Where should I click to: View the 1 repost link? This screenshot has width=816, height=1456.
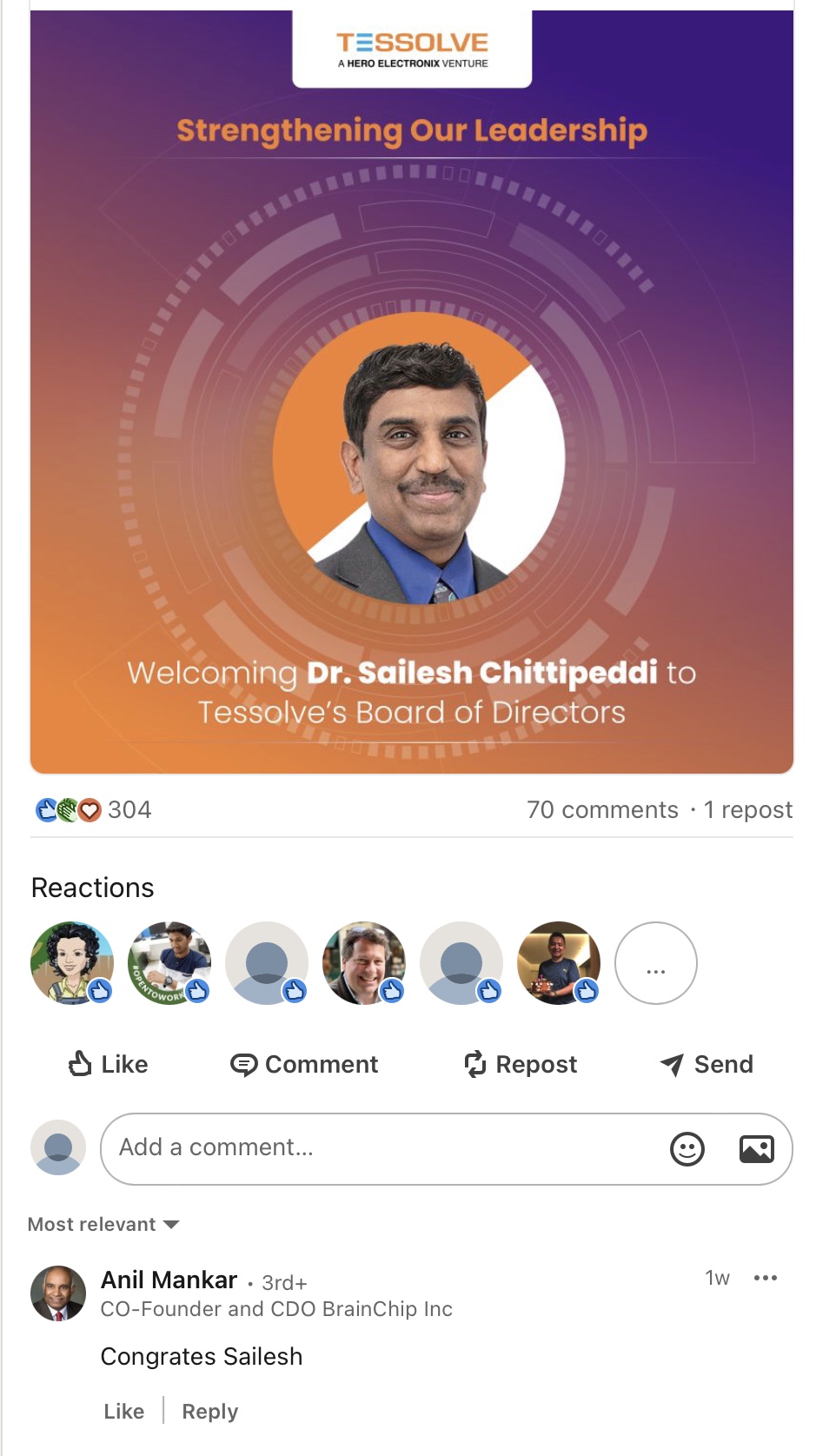click(748, 810)
